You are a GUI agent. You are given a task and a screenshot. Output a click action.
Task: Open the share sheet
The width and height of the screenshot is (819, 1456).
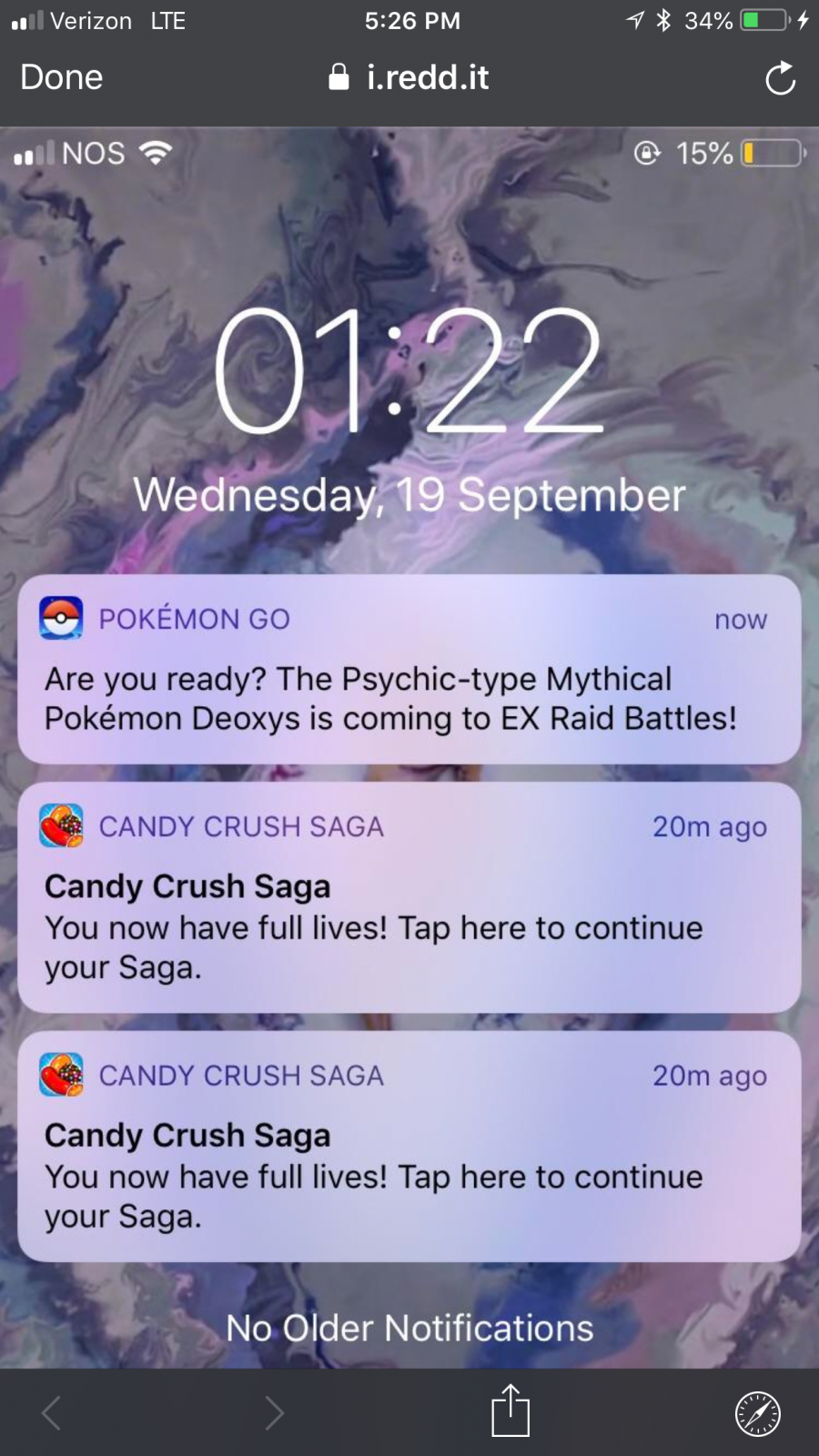(510, 1411)
